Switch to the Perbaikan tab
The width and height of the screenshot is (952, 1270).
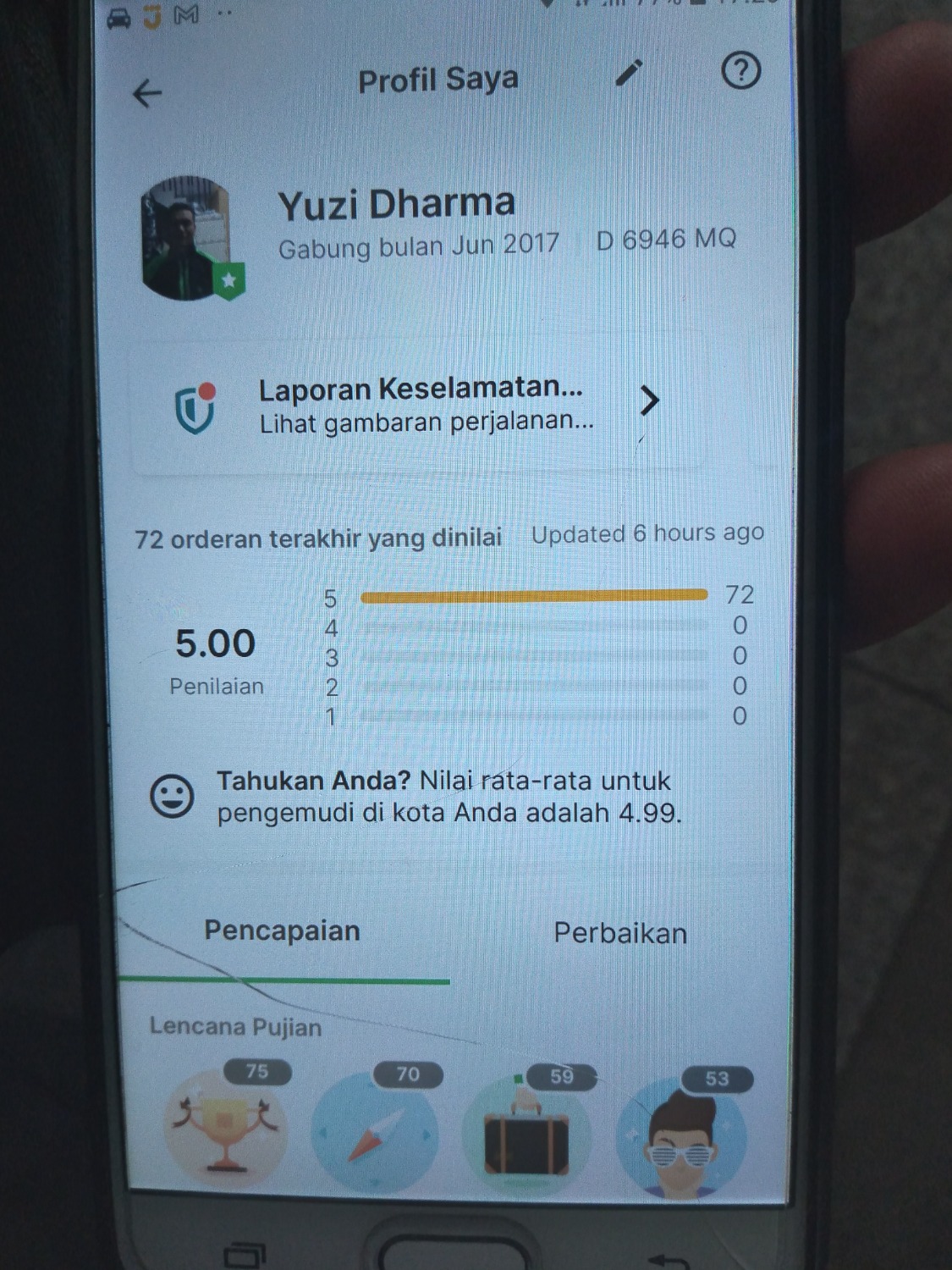[620, 933]
